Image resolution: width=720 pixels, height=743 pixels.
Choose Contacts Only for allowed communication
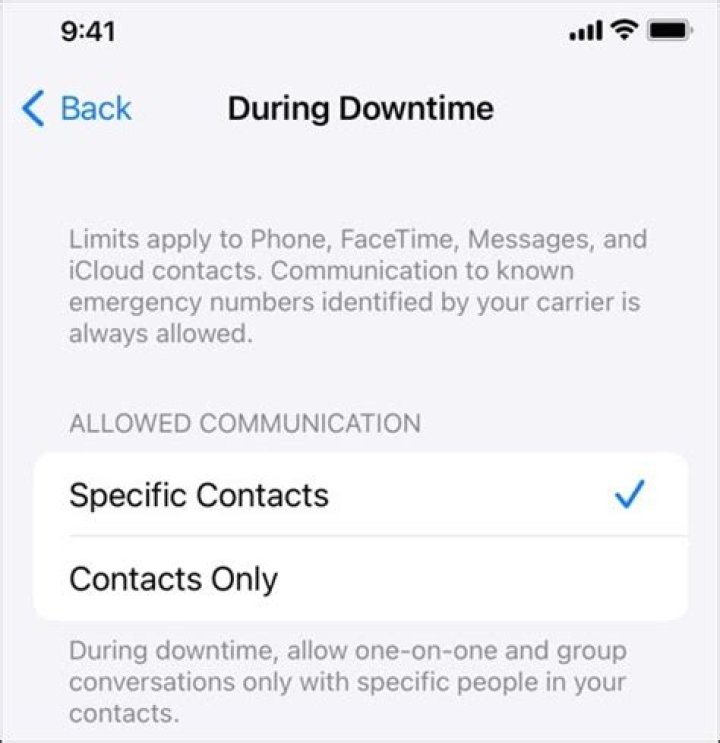[174, 579]
